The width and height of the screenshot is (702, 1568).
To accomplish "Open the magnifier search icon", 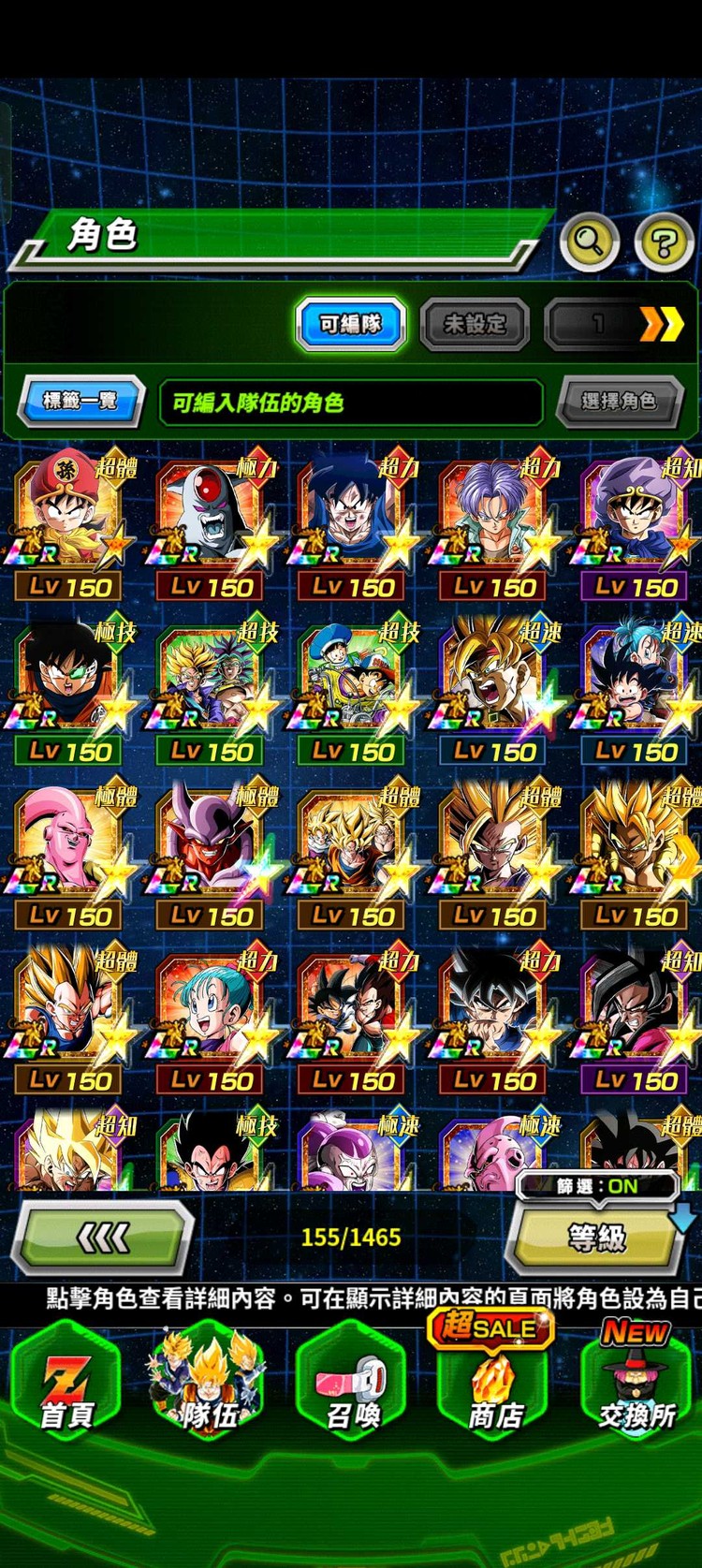I will coord(589,242).
